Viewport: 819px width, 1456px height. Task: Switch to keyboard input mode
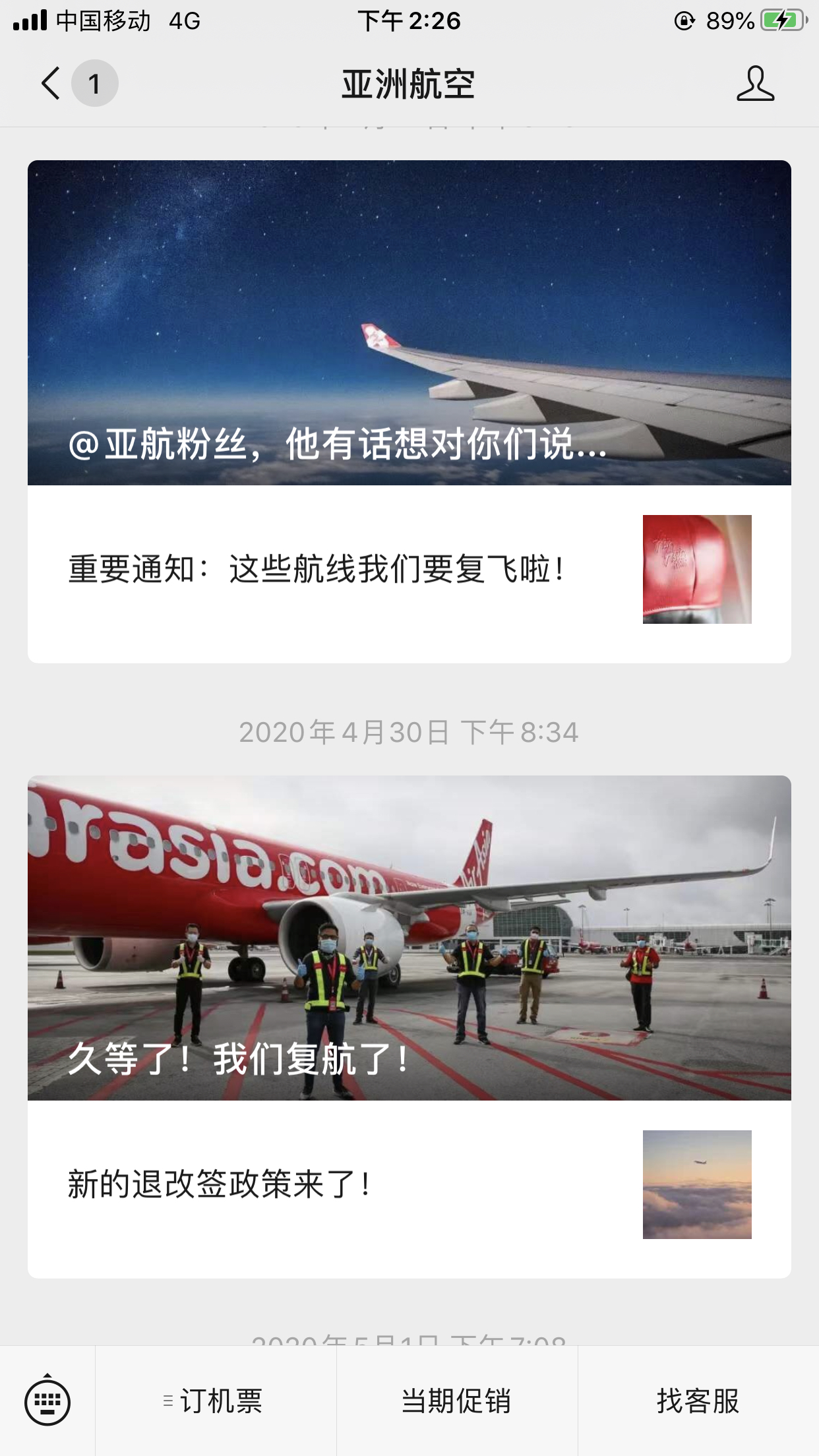tap(47, 1401)
